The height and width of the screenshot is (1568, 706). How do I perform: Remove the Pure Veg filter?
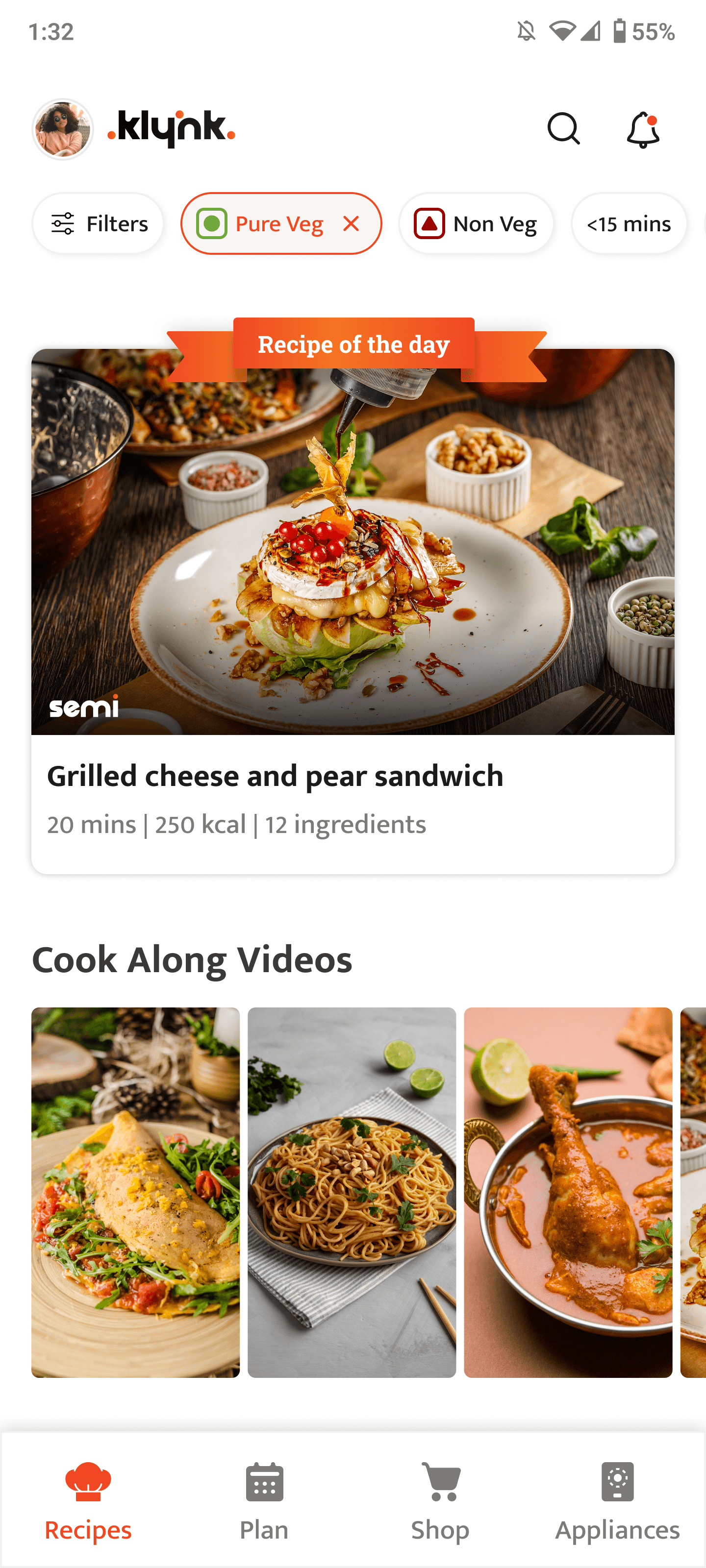(351, 224)
